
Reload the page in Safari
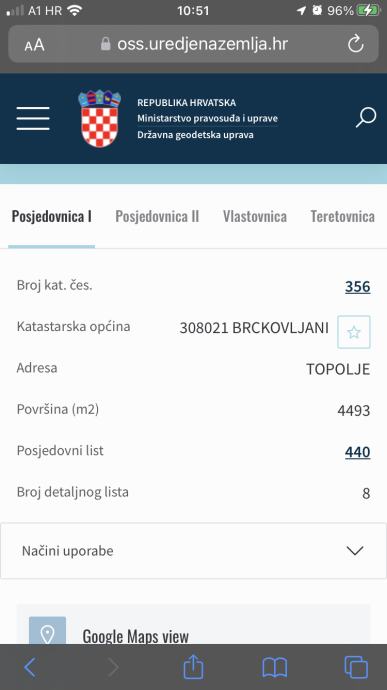tap(355, 44)
